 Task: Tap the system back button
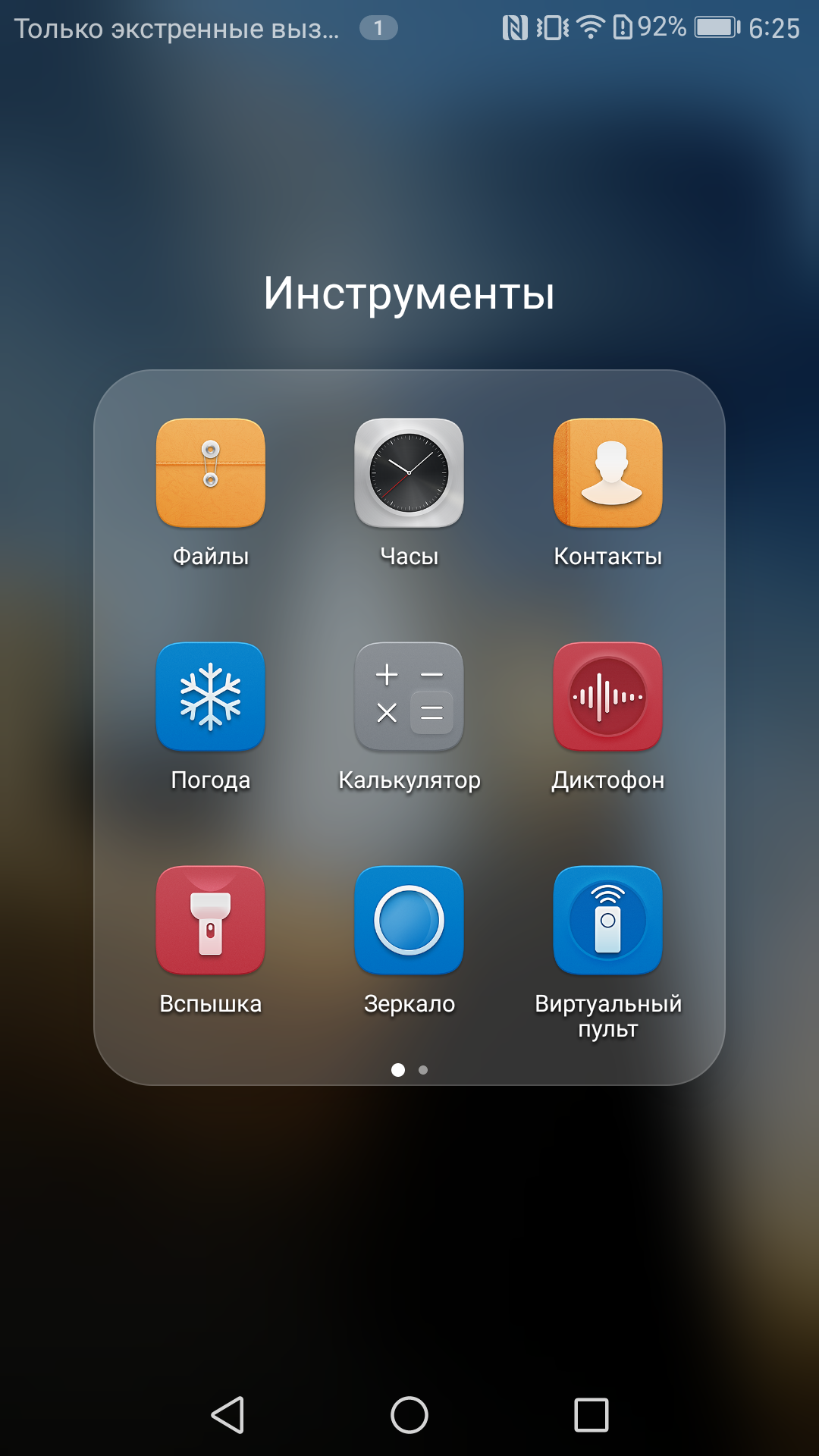(x=227, y=1415)
